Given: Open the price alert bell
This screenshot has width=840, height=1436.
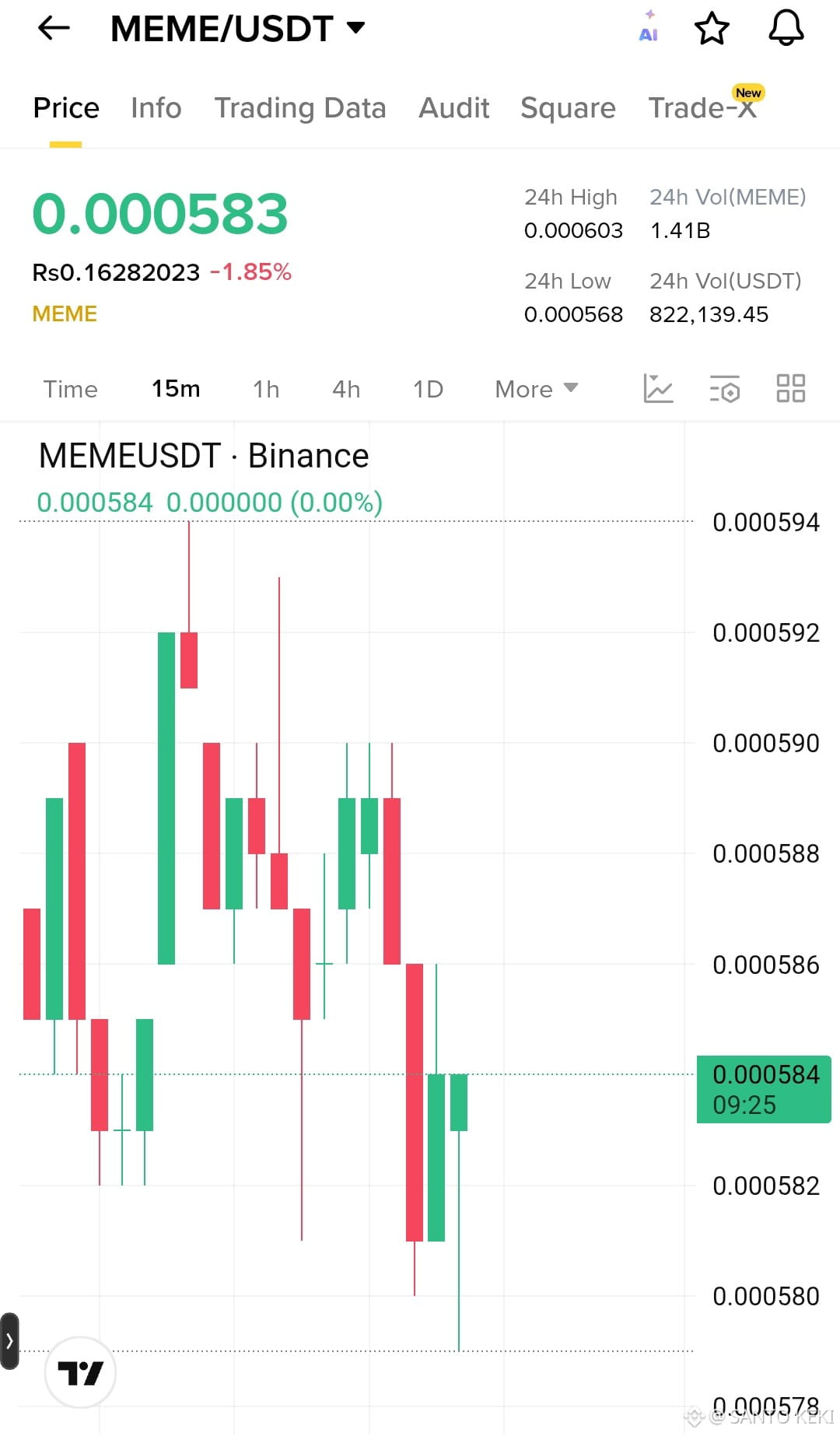Looking at the screenshot, I should pos(786,28).
